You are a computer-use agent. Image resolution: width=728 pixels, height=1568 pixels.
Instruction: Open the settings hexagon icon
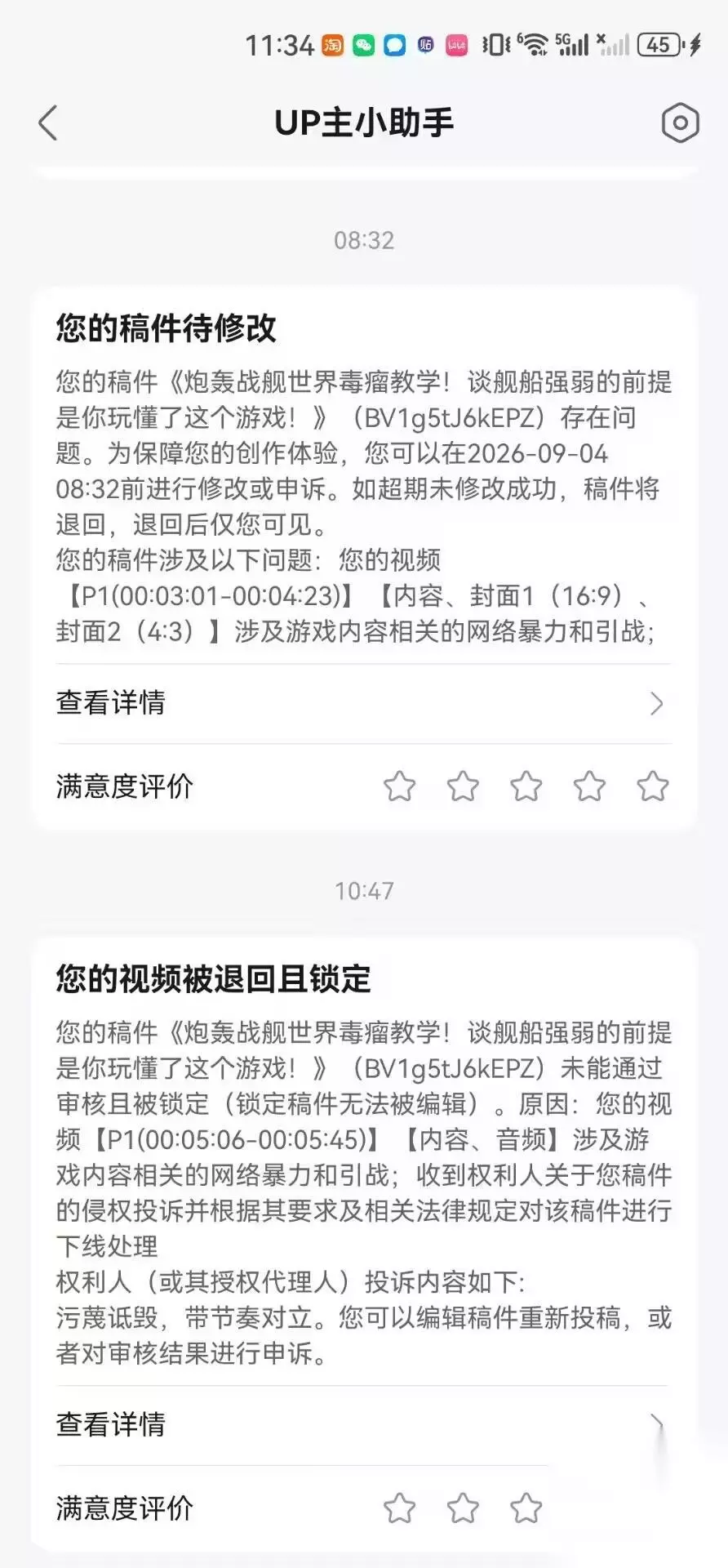(680, 123)
